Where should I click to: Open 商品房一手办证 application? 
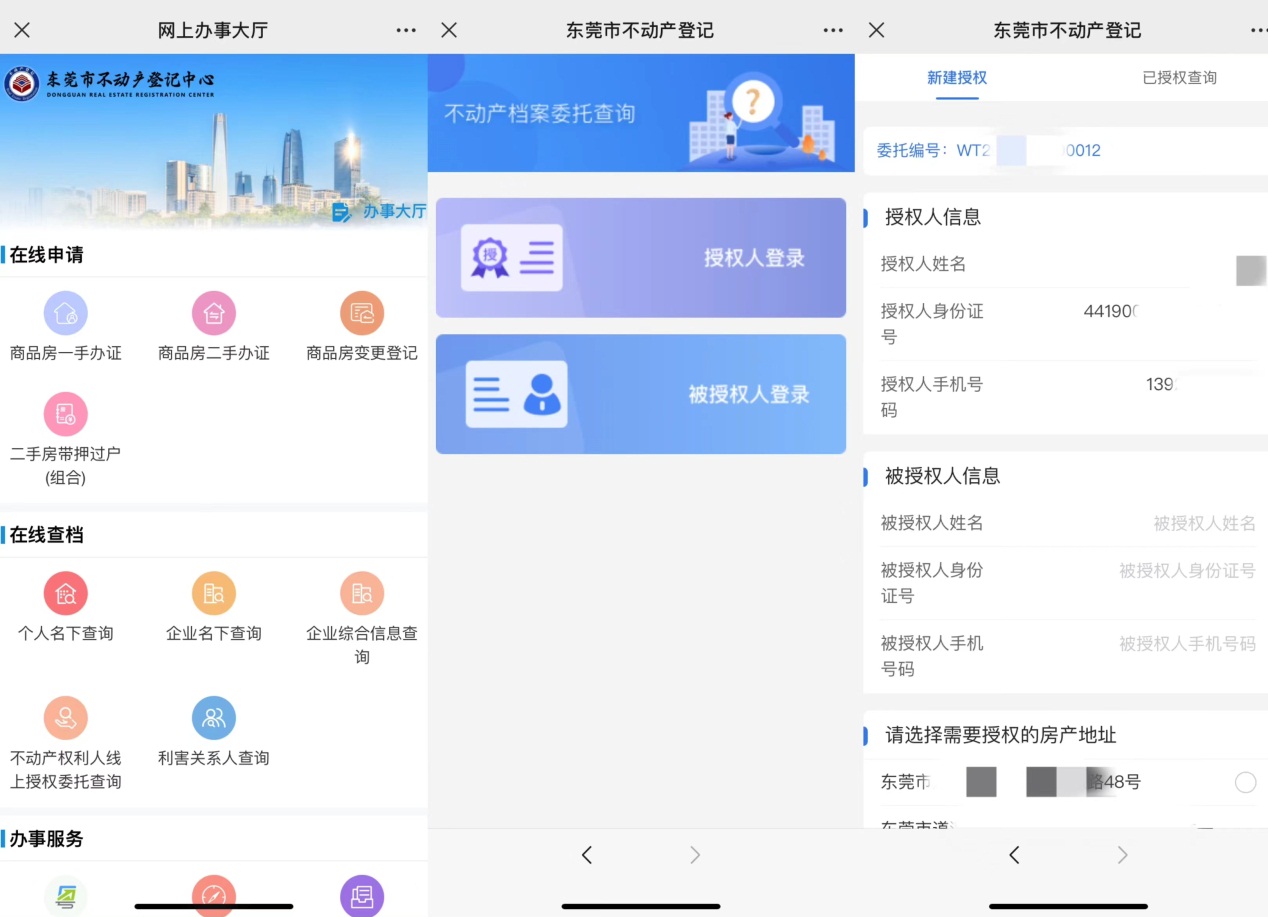[66, 326]
